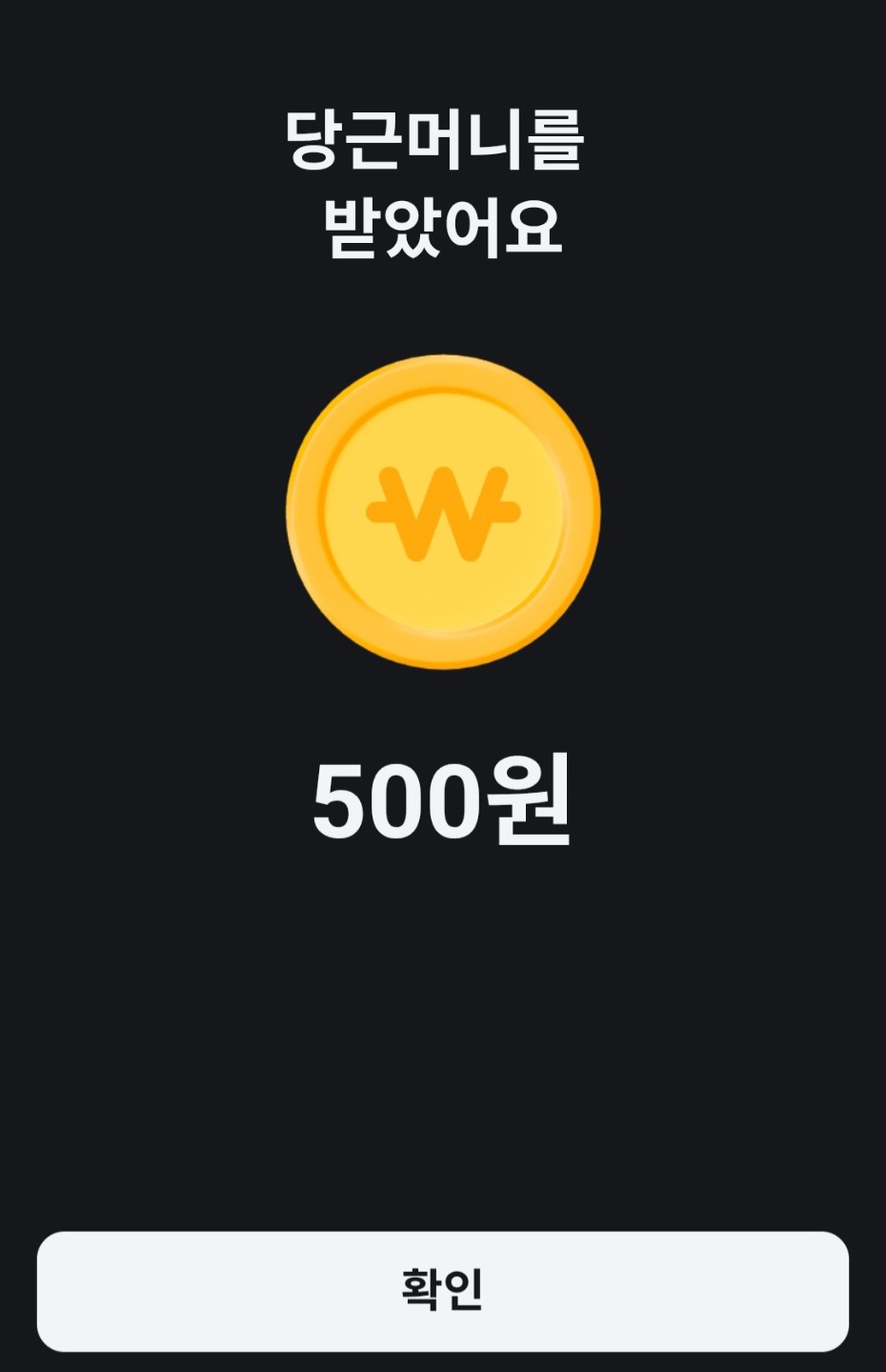
Task: Tap the 확인 confirm button
Action: (442, 1290)
